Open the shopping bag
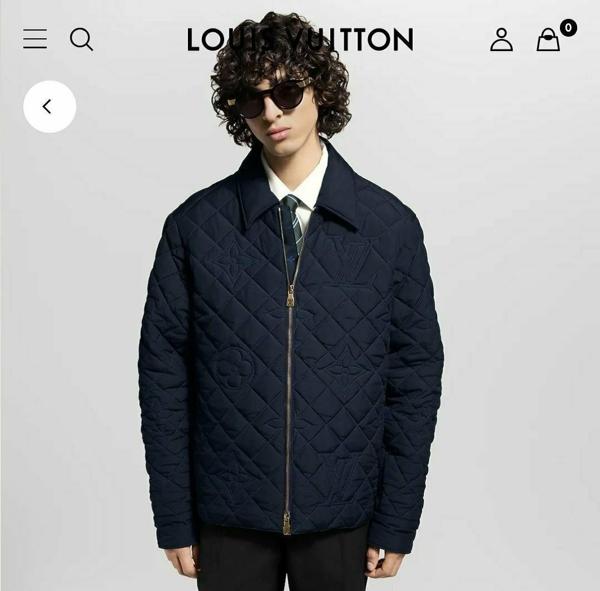 point(548,39)
